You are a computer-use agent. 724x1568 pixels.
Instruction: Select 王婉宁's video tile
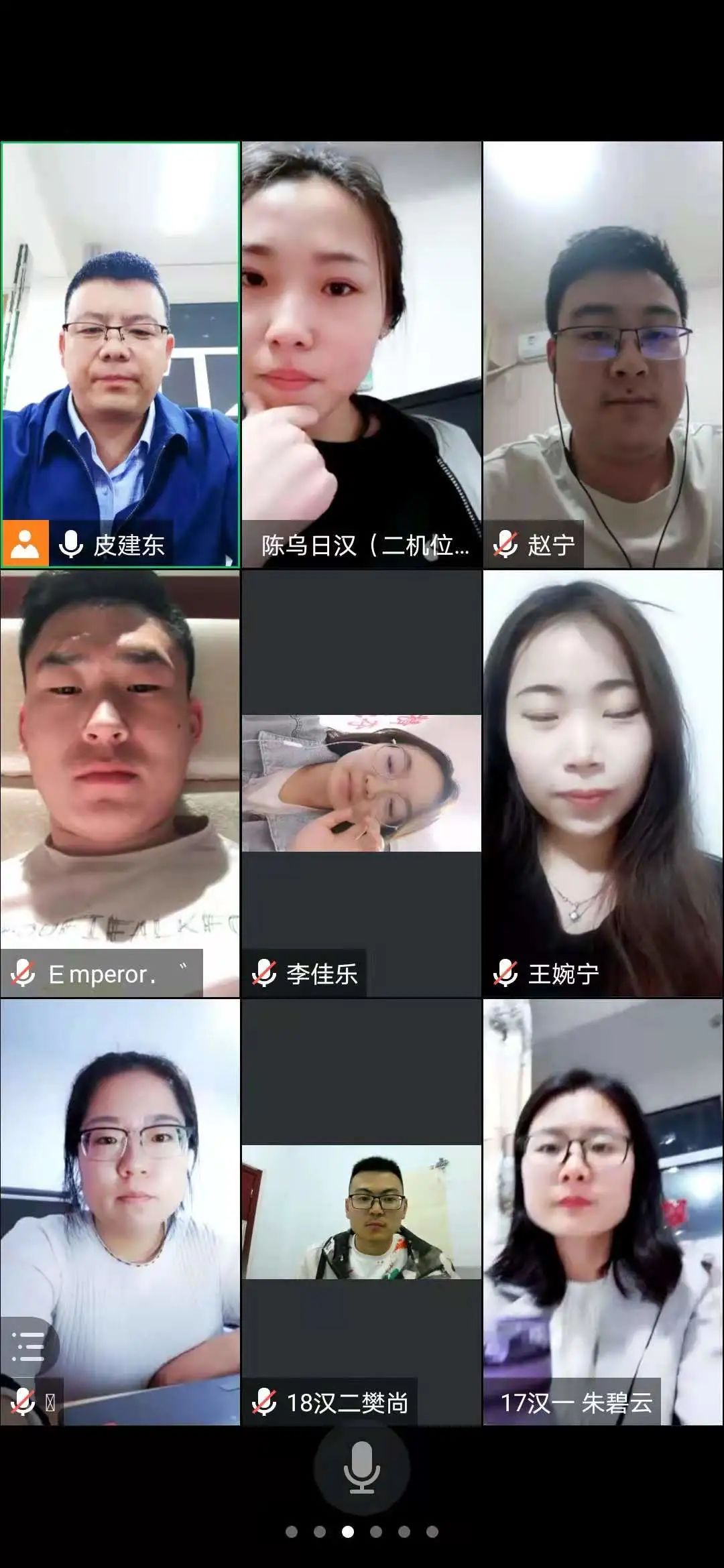(x=603, y=784)
